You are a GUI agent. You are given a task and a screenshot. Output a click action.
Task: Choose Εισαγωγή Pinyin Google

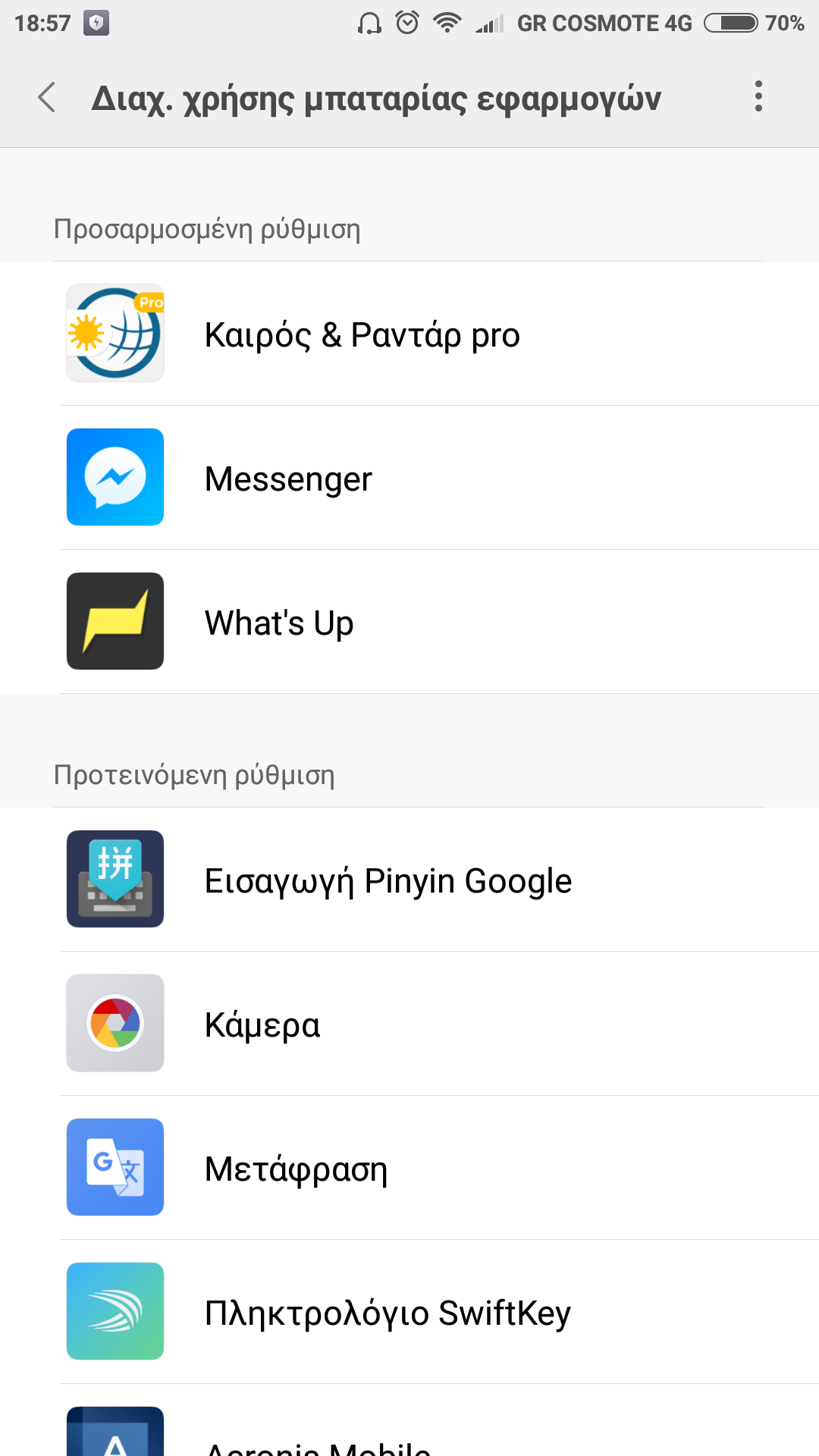coord(409,880)
